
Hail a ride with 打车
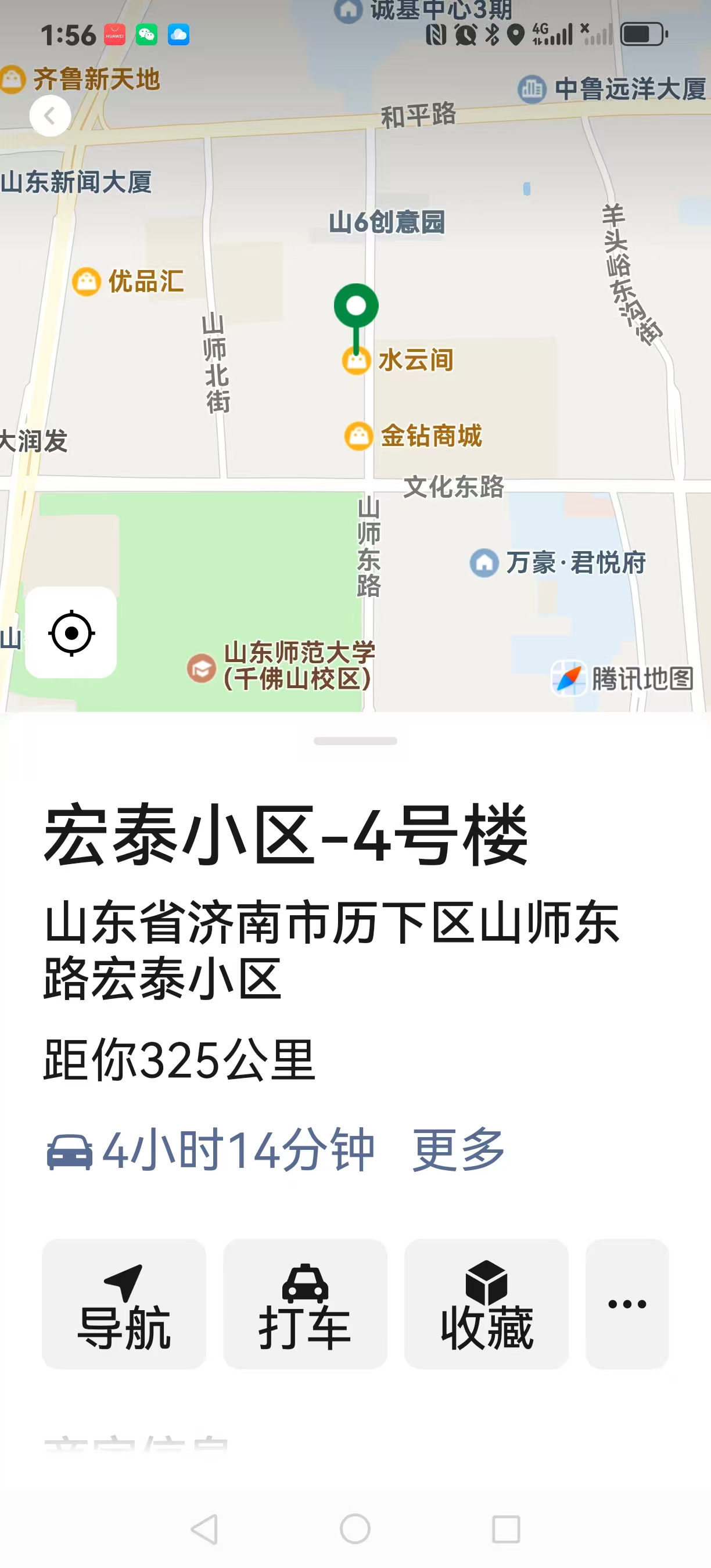(305, 1304)
